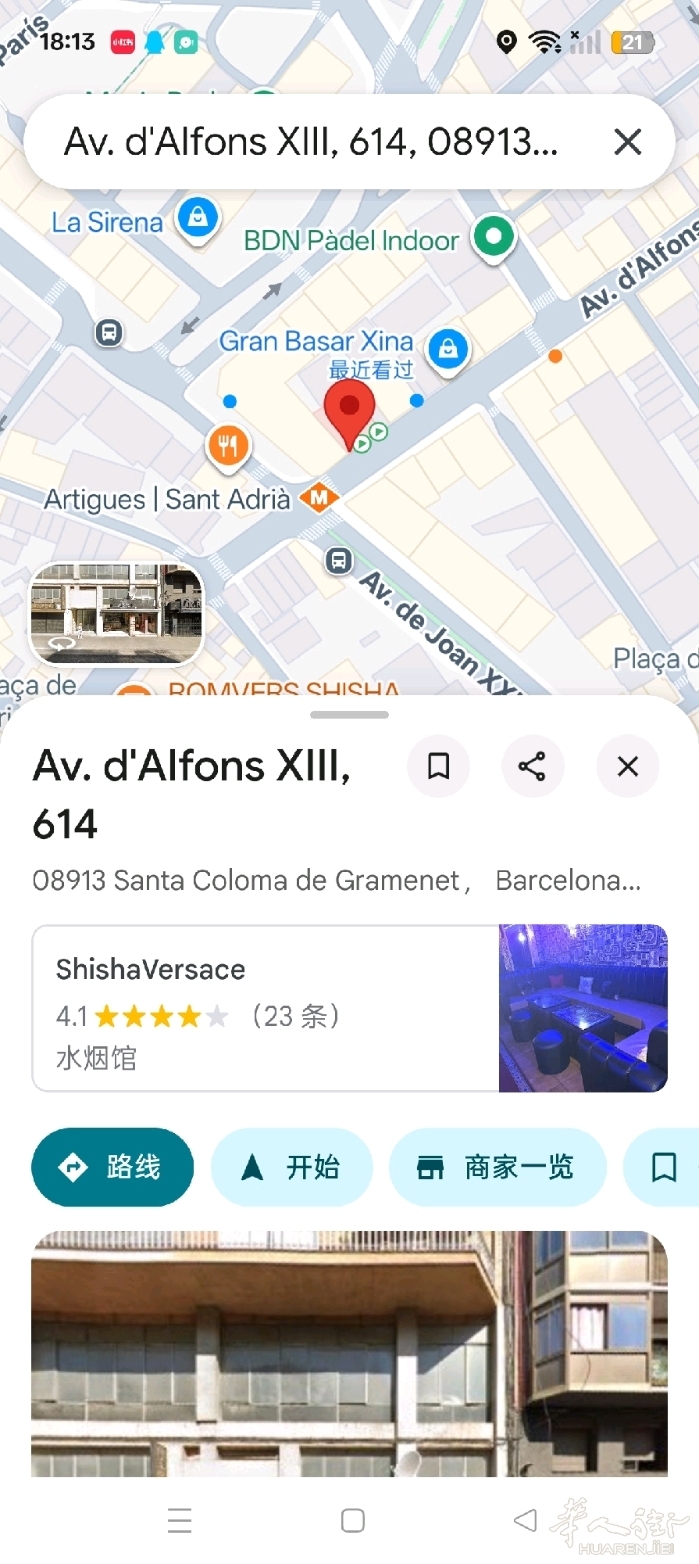Open the 商家一览 business directory chip
Image resolution: width=699 pixels, height=1564 pixels.
pyautogui.click(x=497, y=1167)
